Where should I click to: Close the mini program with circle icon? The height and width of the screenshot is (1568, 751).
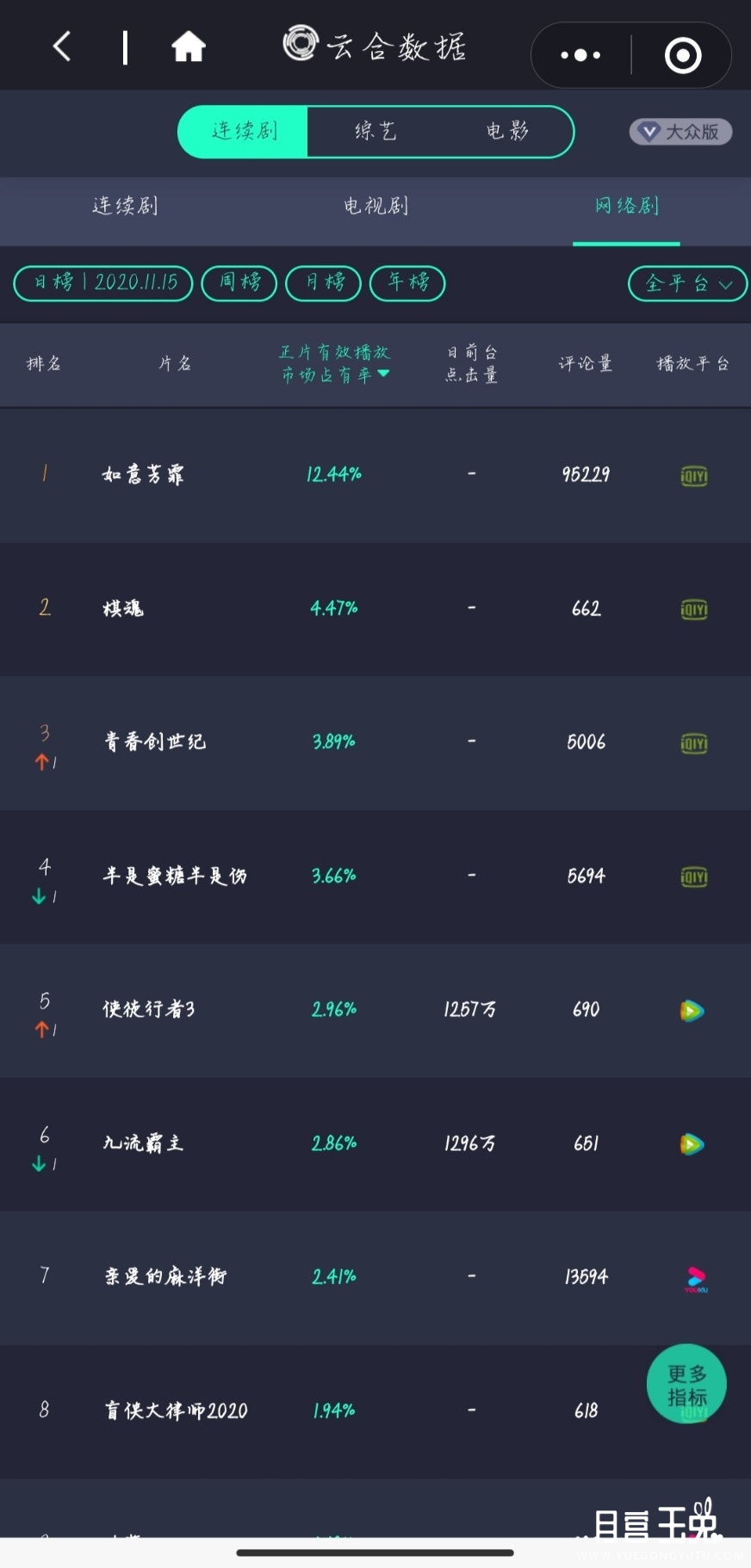coord(683,55)
